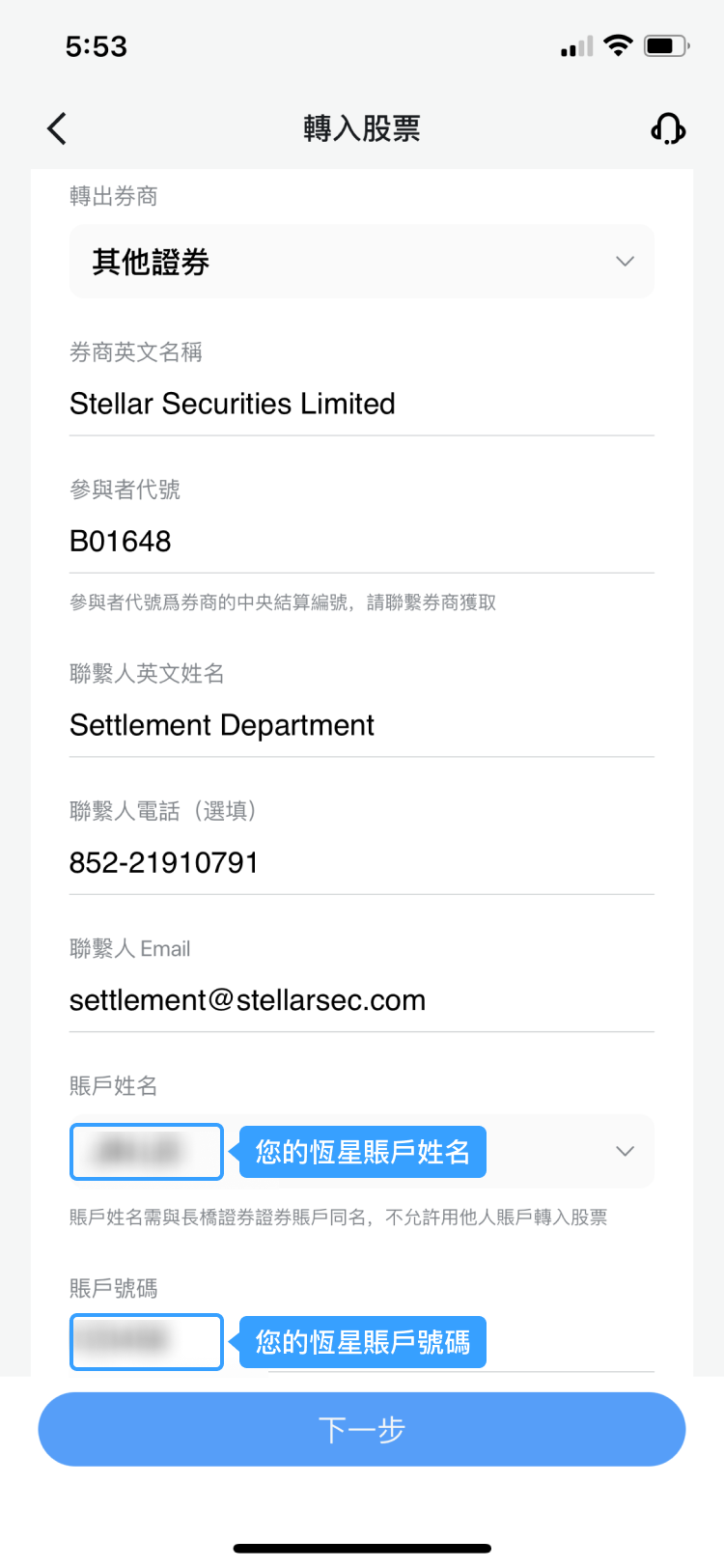Edit the participant code B01648 field

(x=362, y=542)
